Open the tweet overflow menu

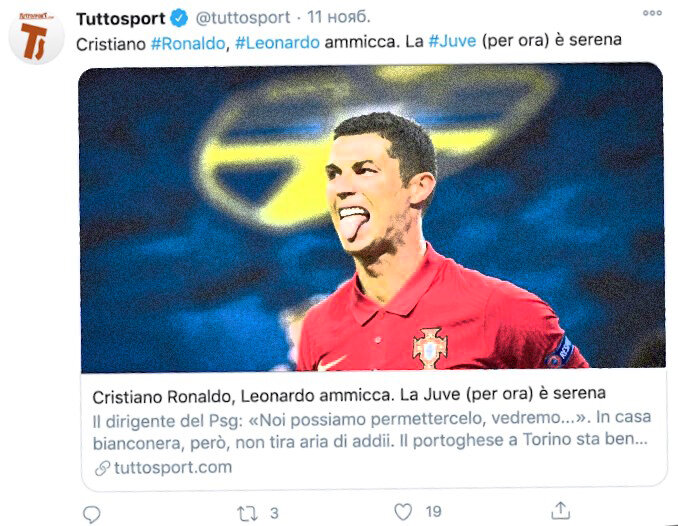pyautogui.click(x=652, y=14)
